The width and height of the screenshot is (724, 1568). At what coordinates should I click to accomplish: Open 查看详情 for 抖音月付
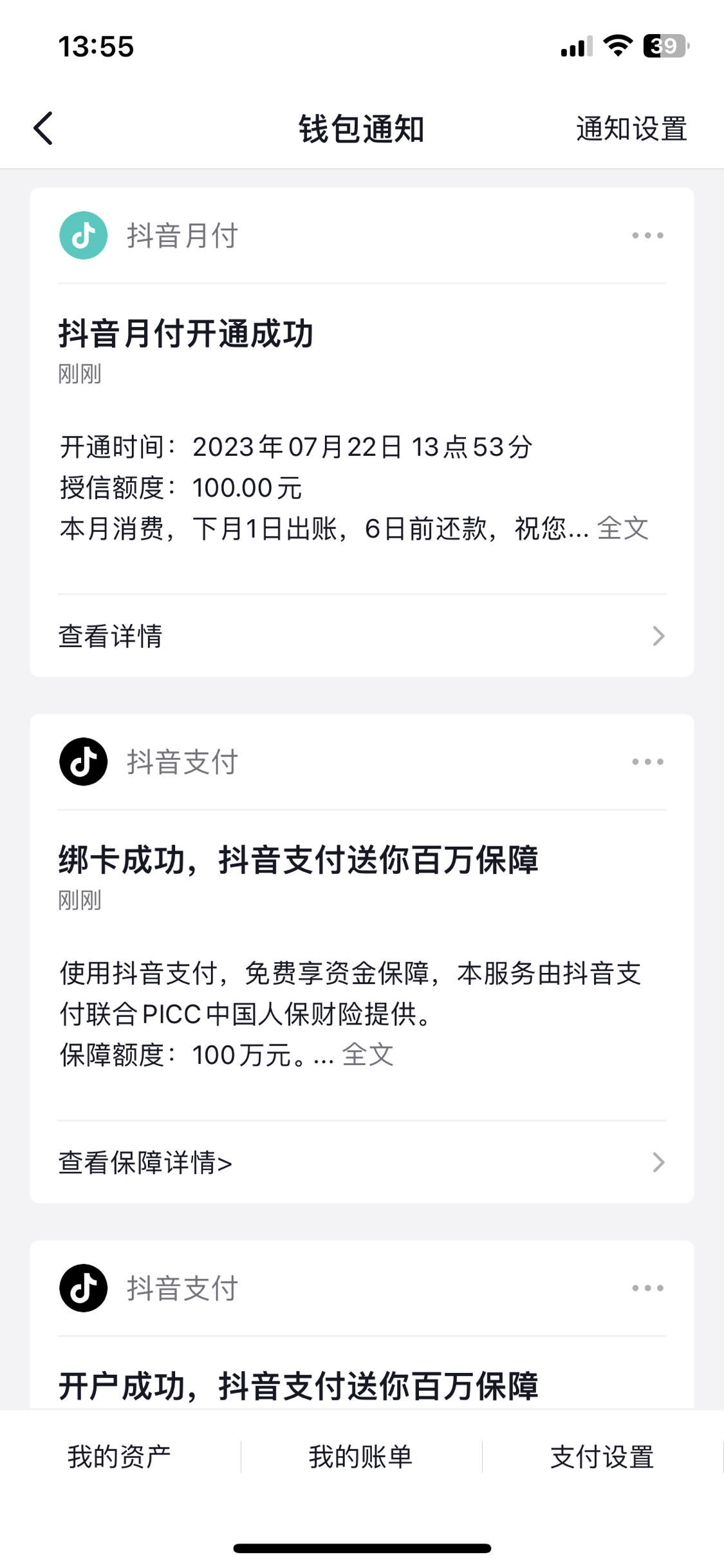pyautogui.click(x=362, y=636)
